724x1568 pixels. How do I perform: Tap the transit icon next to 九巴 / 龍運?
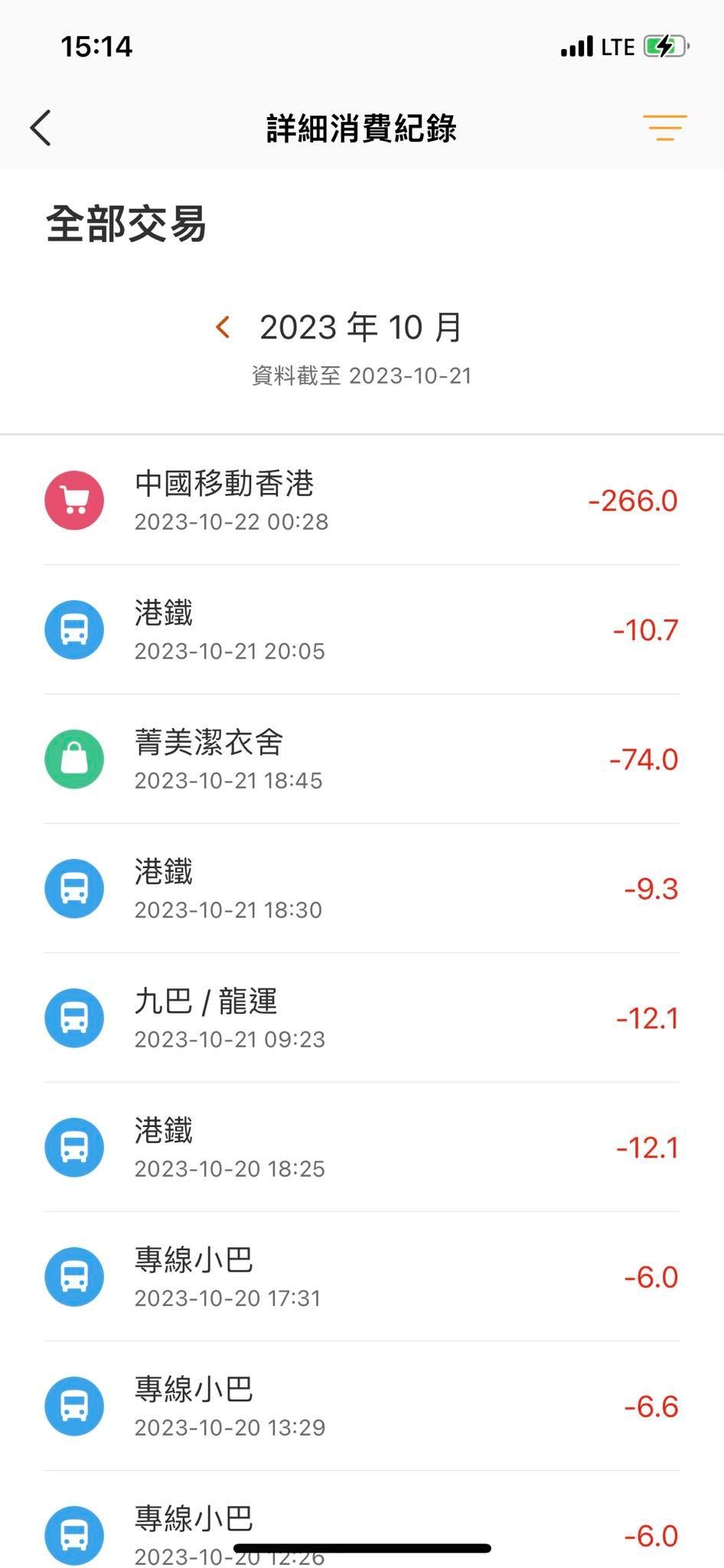point(73,1018)
